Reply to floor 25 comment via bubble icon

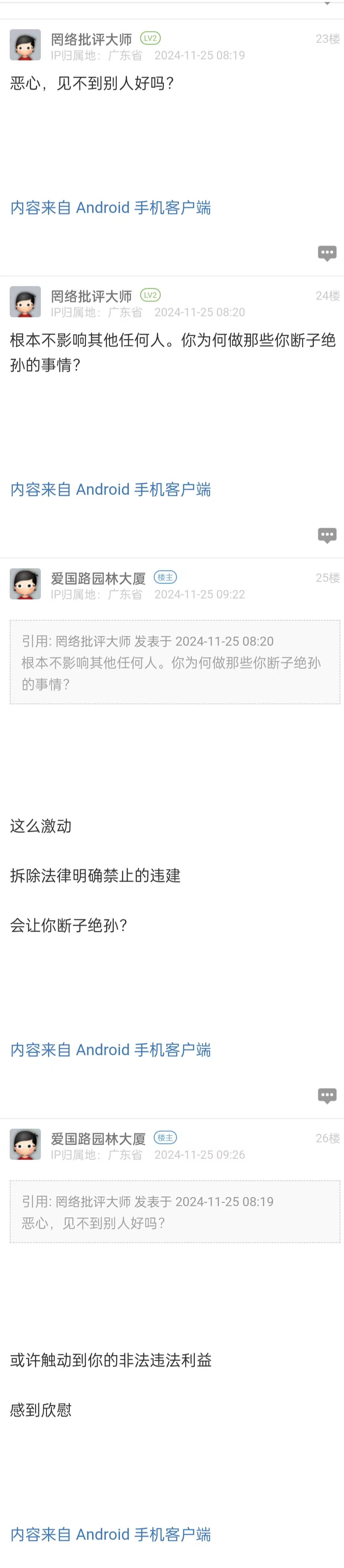pos(327,1095)
